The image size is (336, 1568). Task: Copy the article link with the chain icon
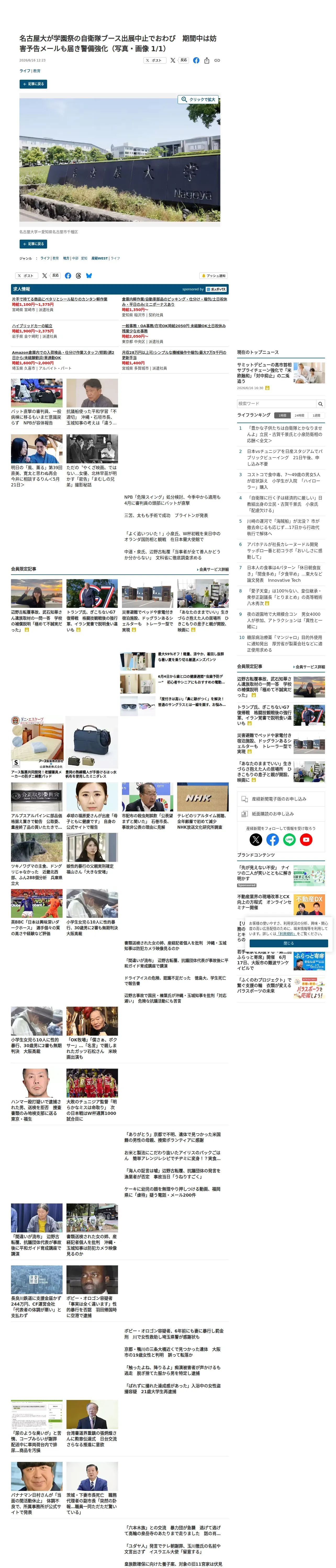tap(217, 60)
